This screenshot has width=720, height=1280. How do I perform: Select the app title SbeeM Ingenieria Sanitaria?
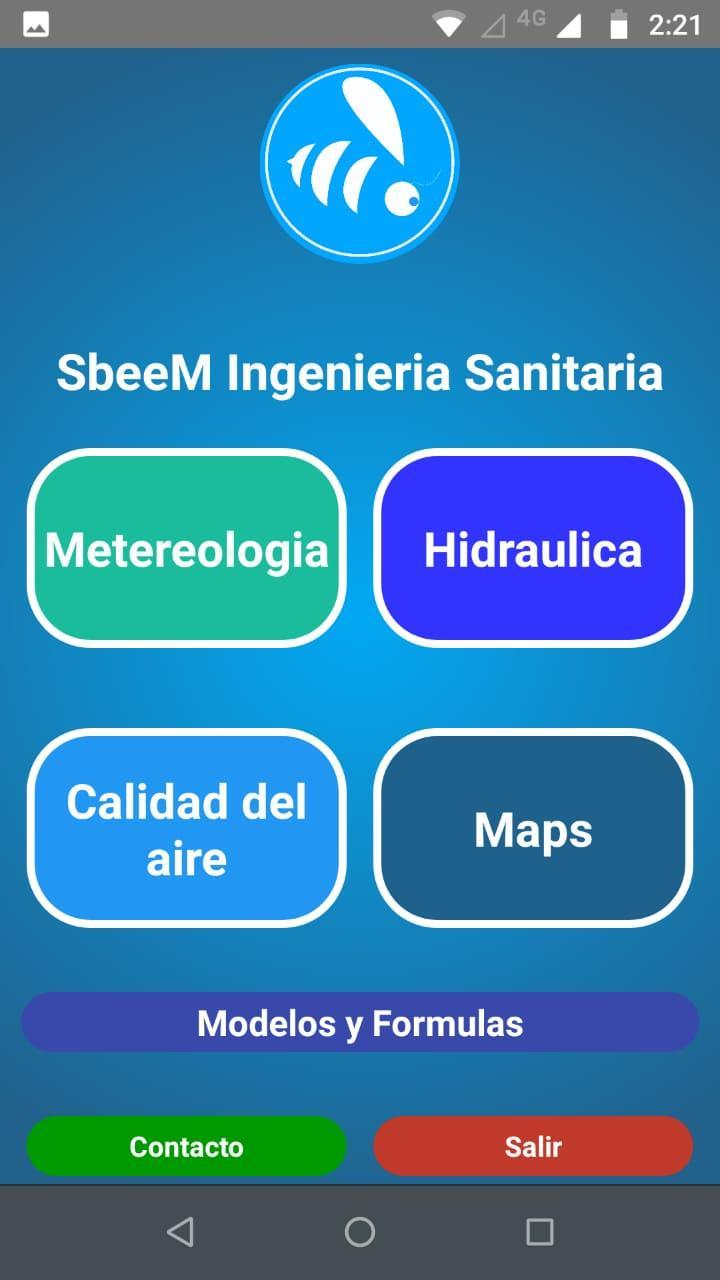(360, 372)
